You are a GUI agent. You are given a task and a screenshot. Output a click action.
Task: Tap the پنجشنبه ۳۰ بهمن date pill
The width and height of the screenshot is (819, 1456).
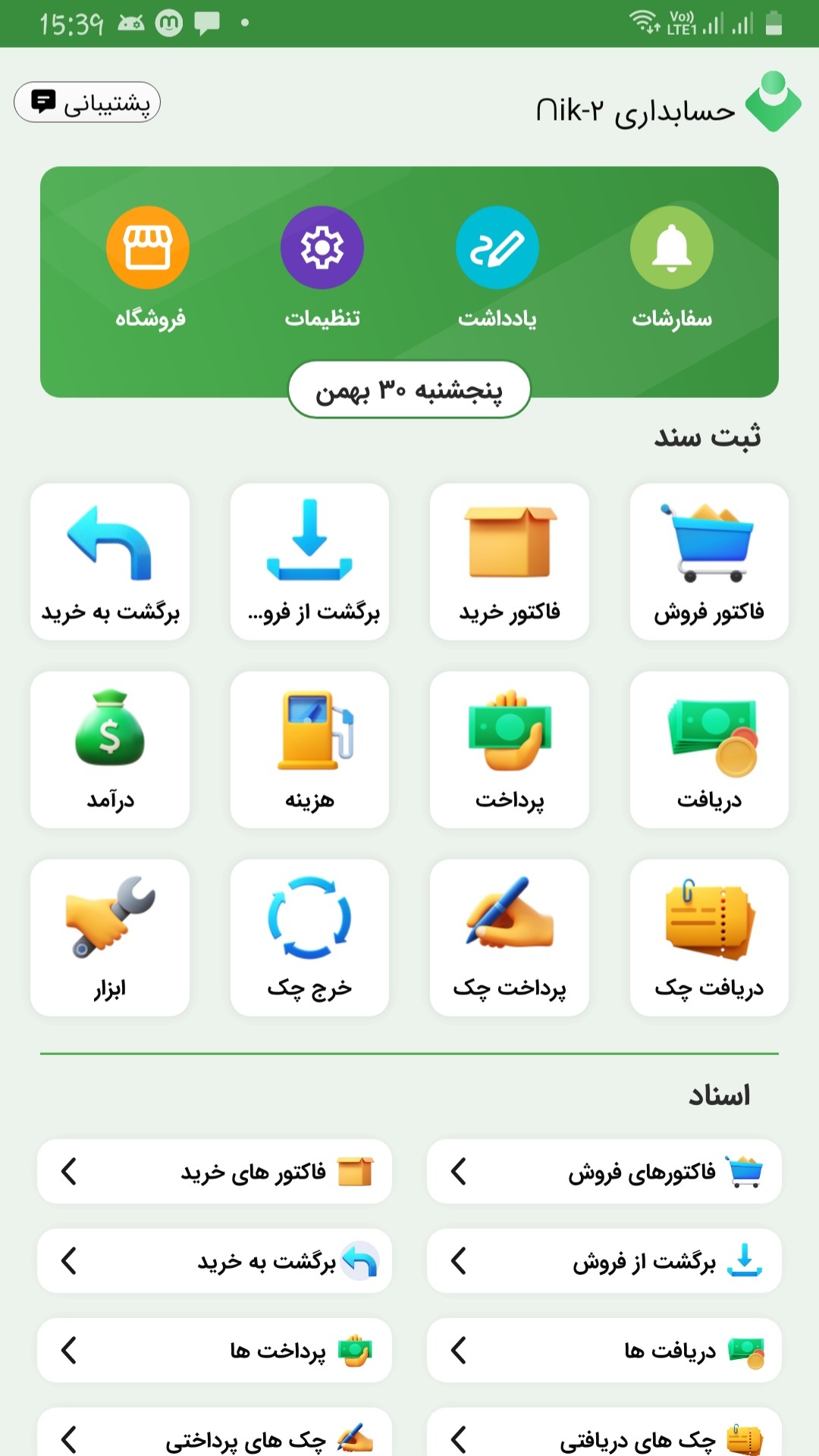tap(409, 389)
